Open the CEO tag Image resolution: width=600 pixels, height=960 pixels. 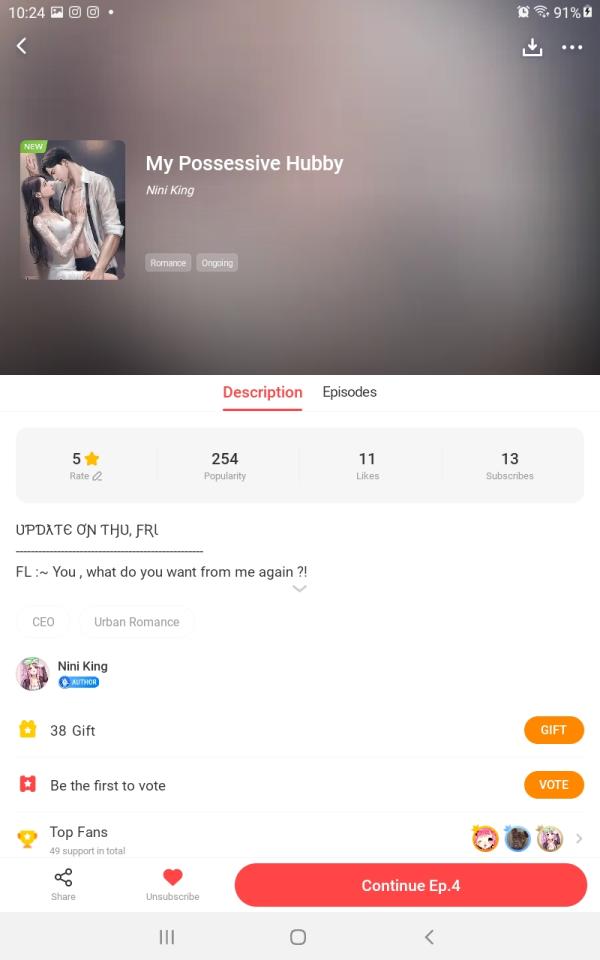pyautogui.click(x=43, y=622)
